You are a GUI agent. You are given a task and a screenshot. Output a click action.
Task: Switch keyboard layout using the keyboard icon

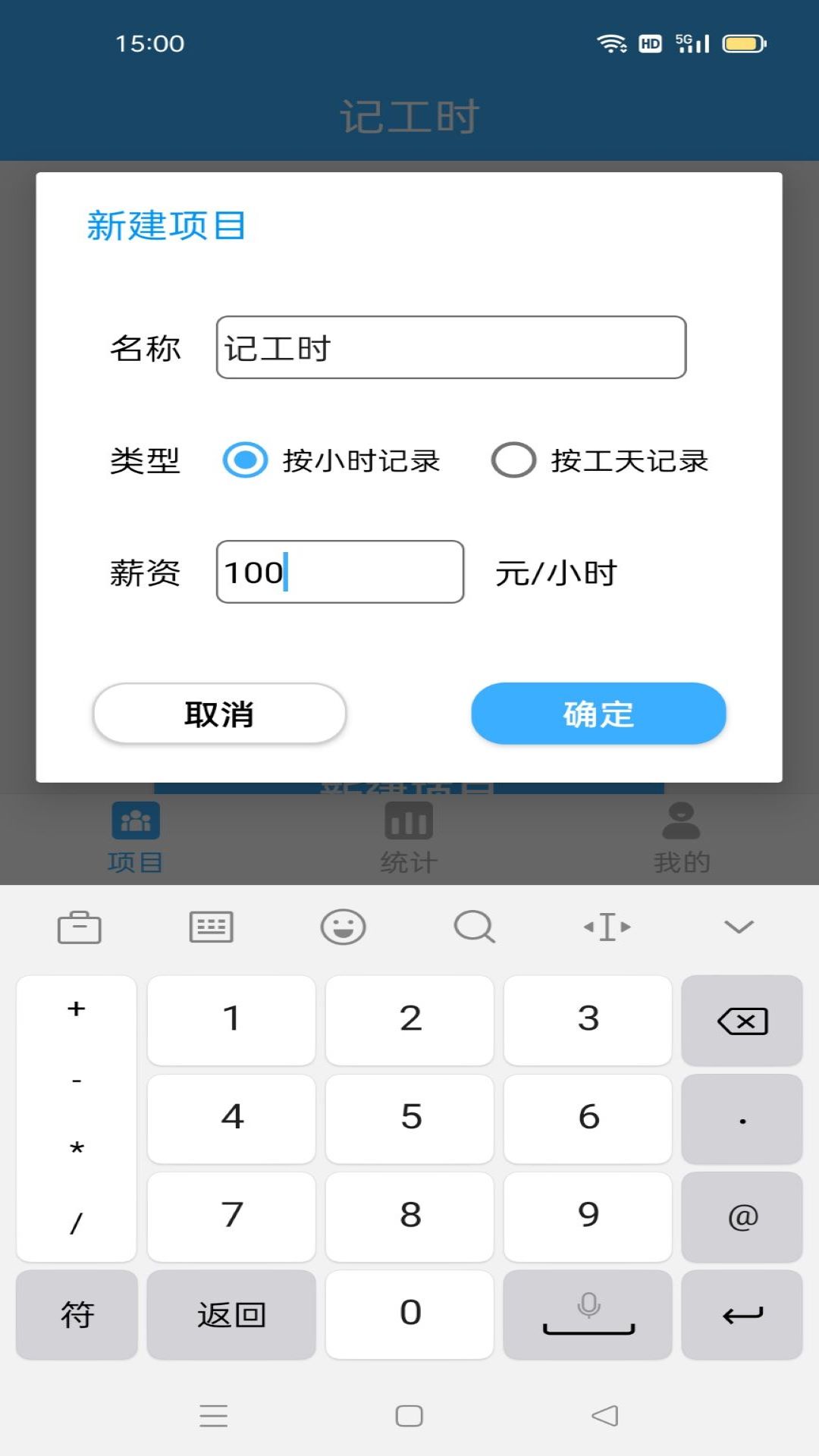point(210,927)
